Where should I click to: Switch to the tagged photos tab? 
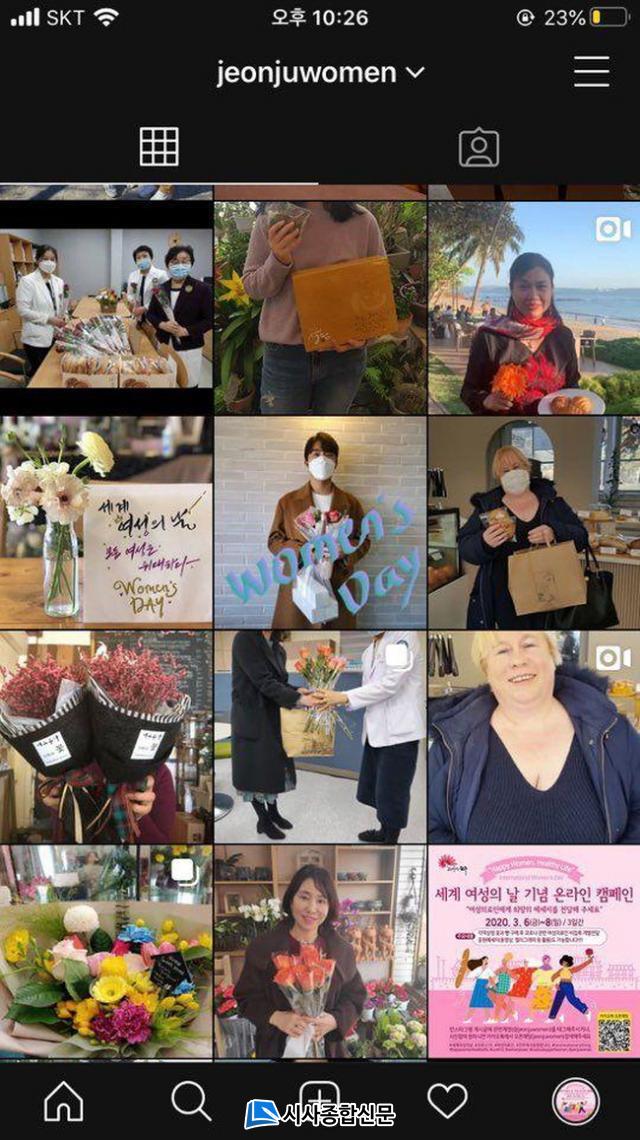pos(479,147)
